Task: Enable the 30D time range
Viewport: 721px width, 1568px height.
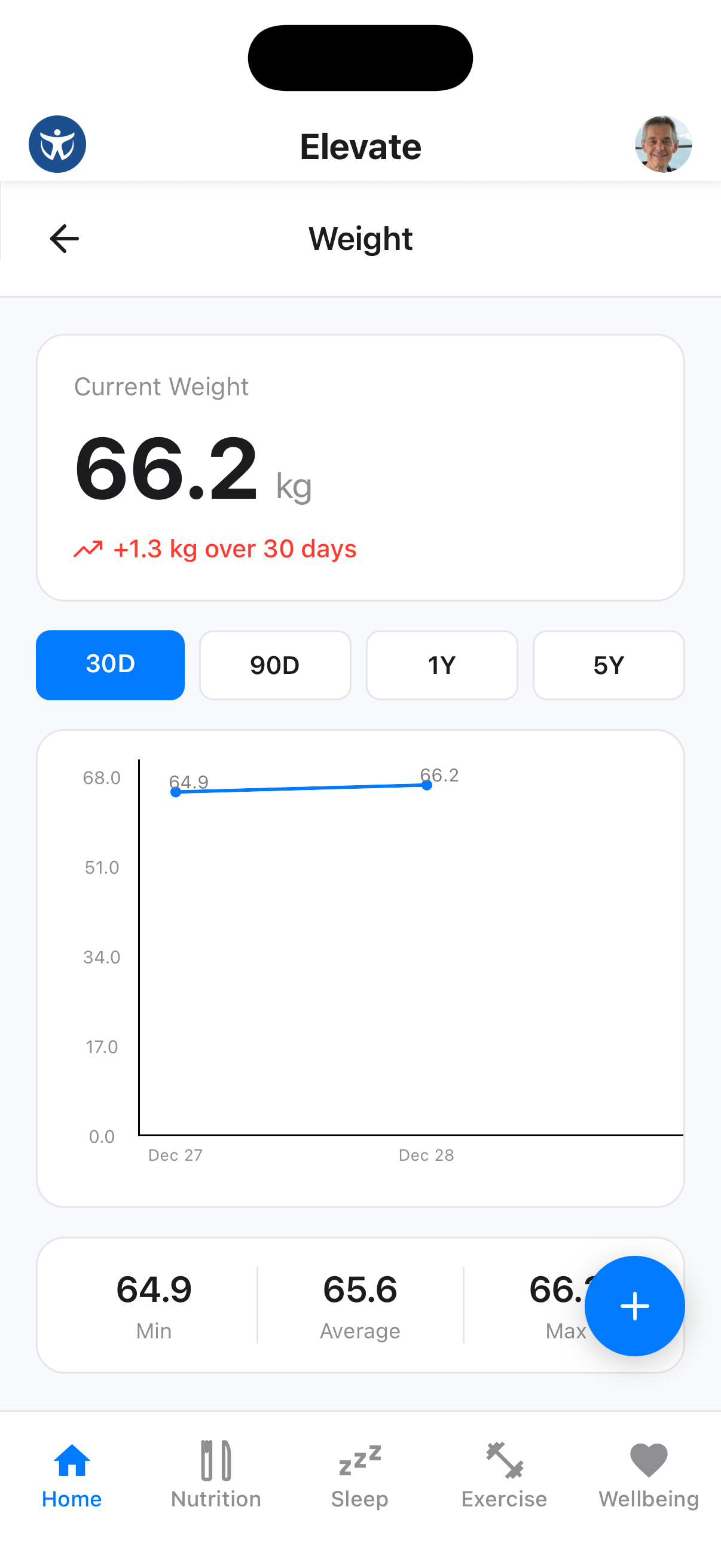Action: coord(110,665)
